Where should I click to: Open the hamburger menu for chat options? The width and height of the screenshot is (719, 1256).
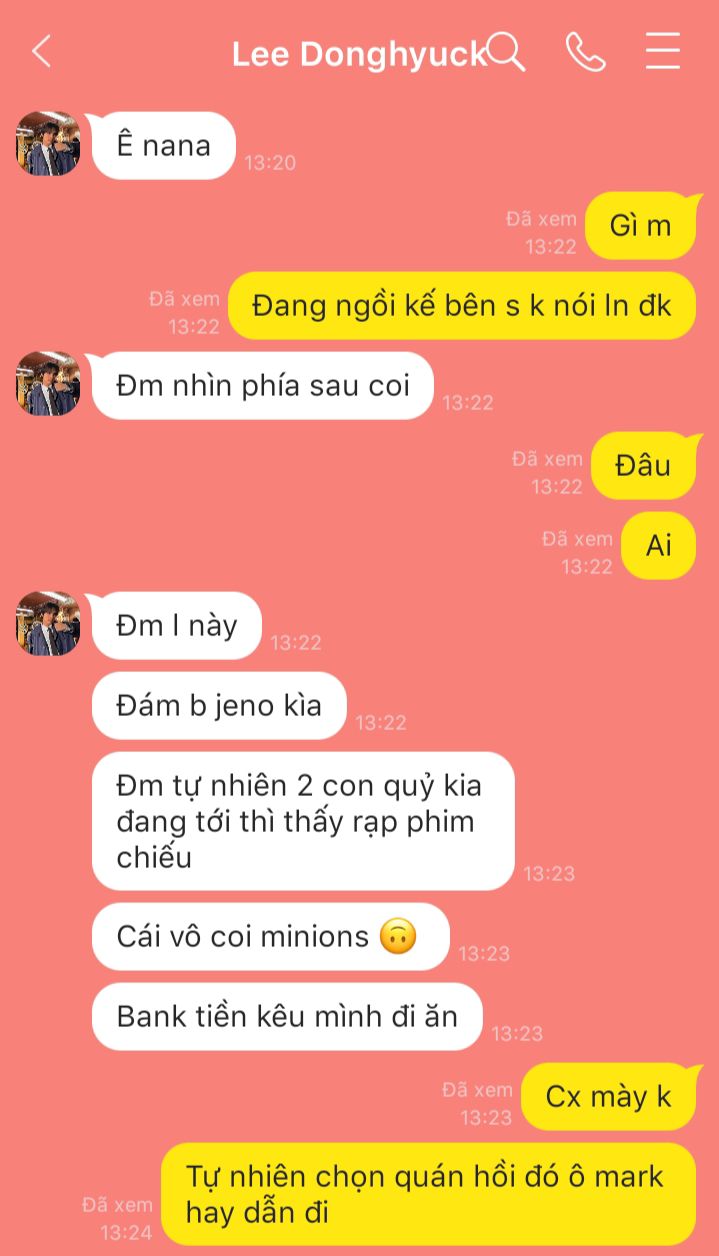(663, 51)
